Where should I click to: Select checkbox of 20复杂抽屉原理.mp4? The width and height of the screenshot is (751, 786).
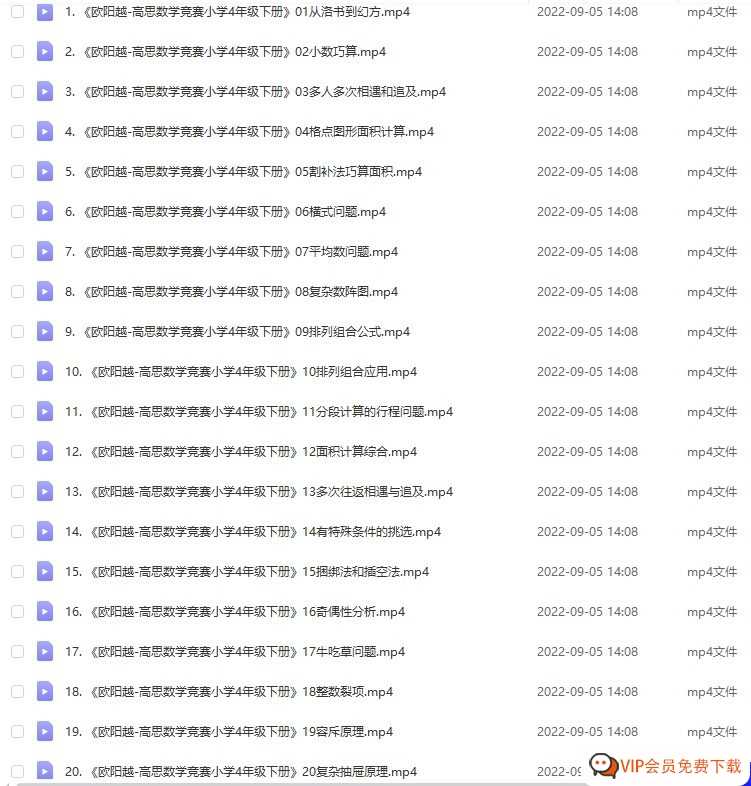pyautogui.click(x=17, y=771)
